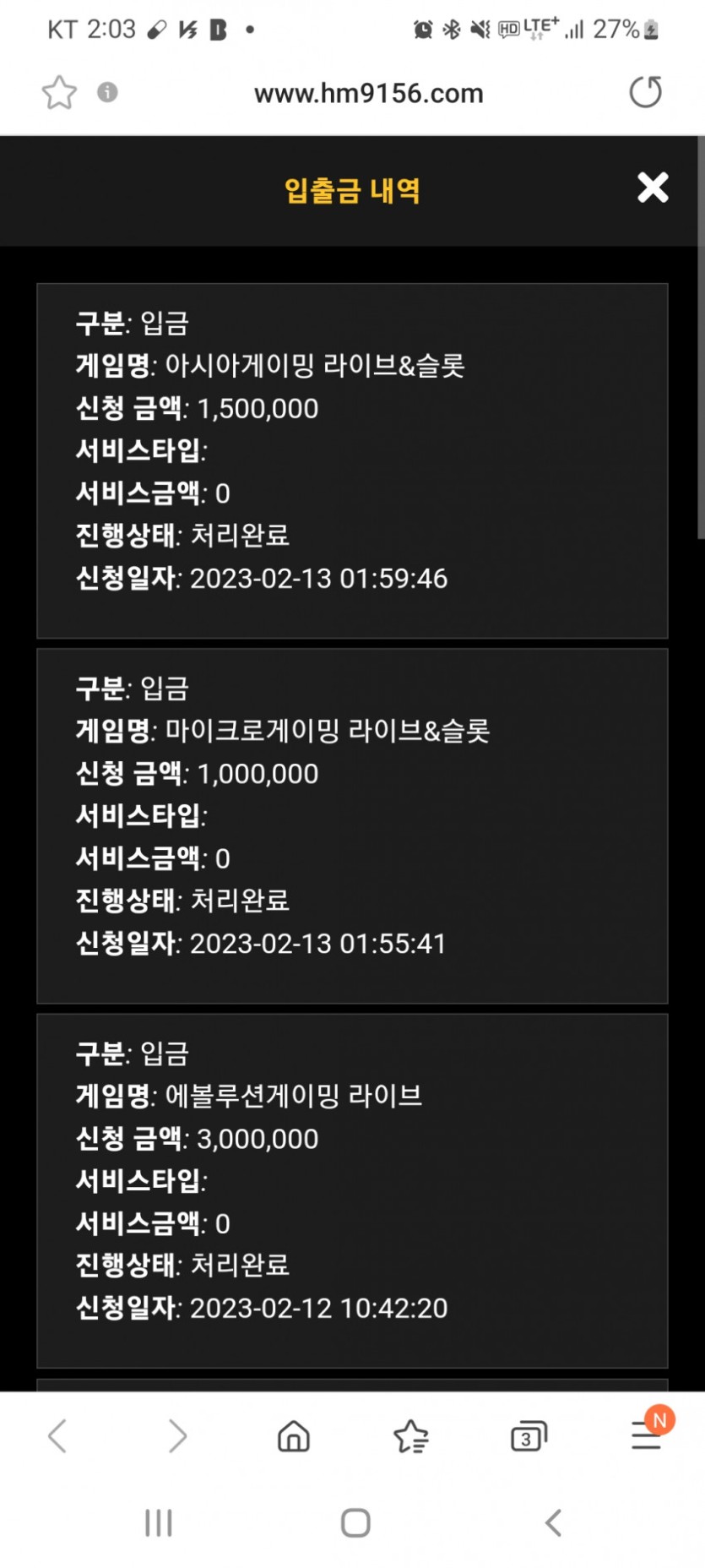This screenshot has height=1568, width=705.
Task: Show recent apps from the navigation bar
Action: (x=159, y=1523)
